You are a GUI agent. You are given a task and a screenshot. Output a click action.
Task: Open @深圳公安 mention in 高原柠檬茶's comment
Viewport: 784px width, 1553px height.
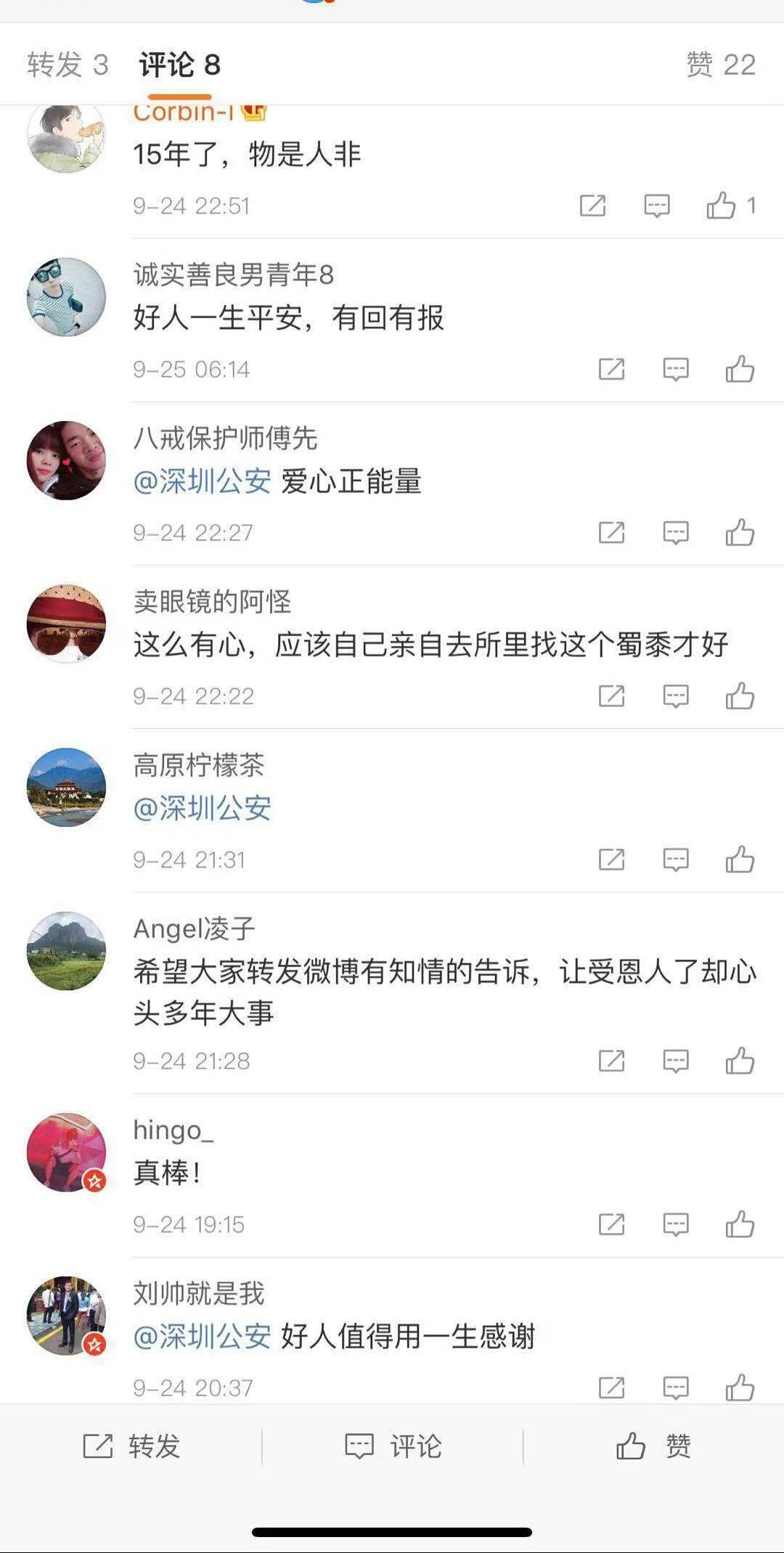pyautogui.click(x=203, y=808)
